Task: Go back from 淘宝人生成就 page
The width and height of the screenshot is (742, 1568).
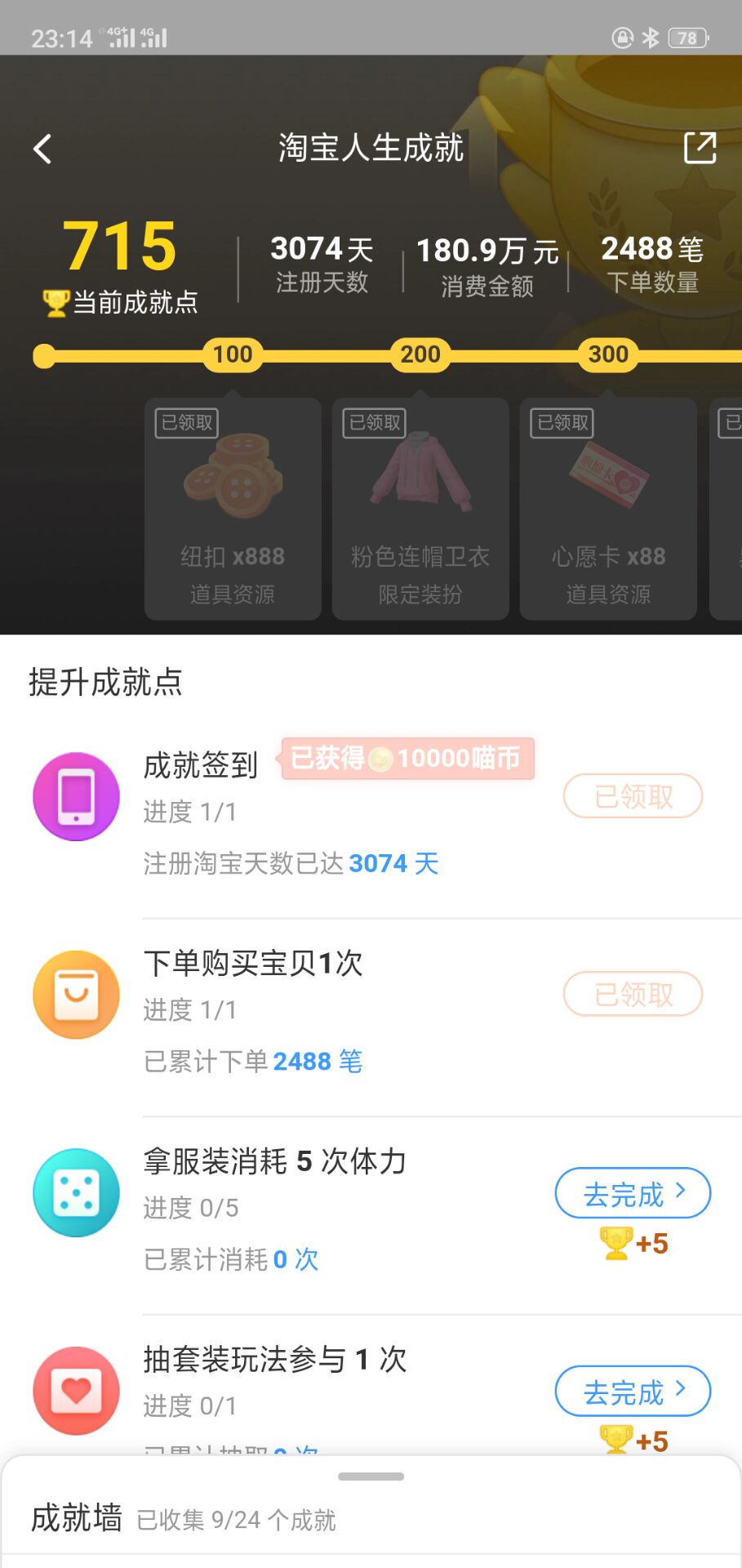Action: 42,149
